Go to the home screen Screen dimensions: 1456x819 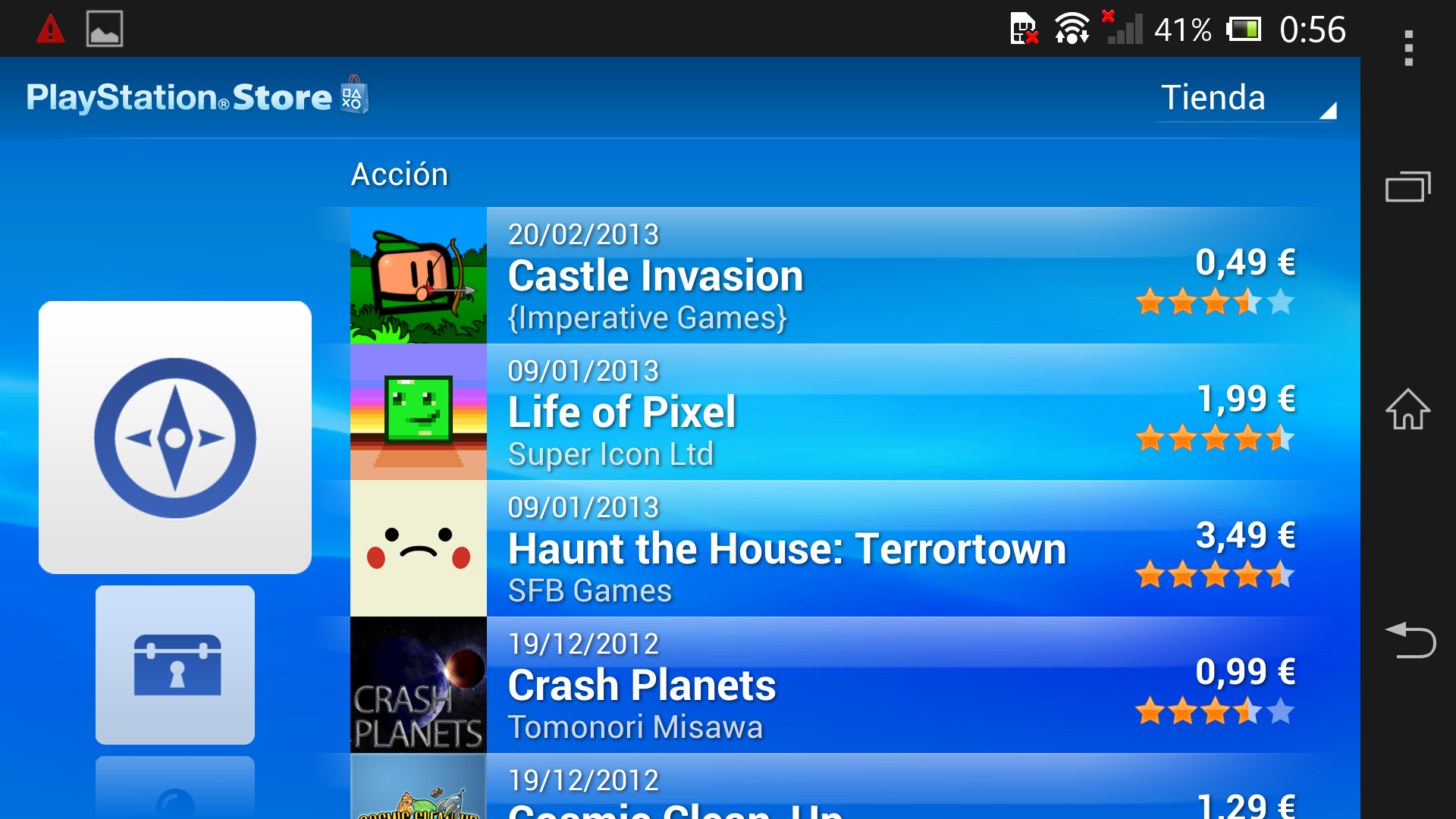coord(1408,409)
